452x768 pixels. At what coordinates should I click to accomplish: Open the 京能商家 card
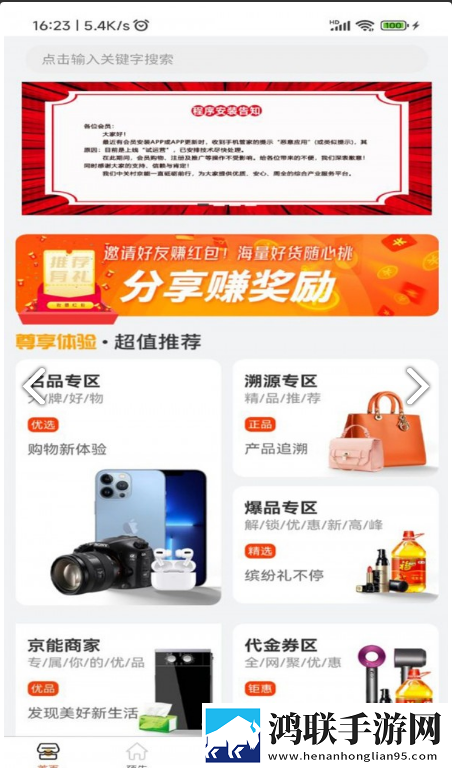[x=119, y=680]
